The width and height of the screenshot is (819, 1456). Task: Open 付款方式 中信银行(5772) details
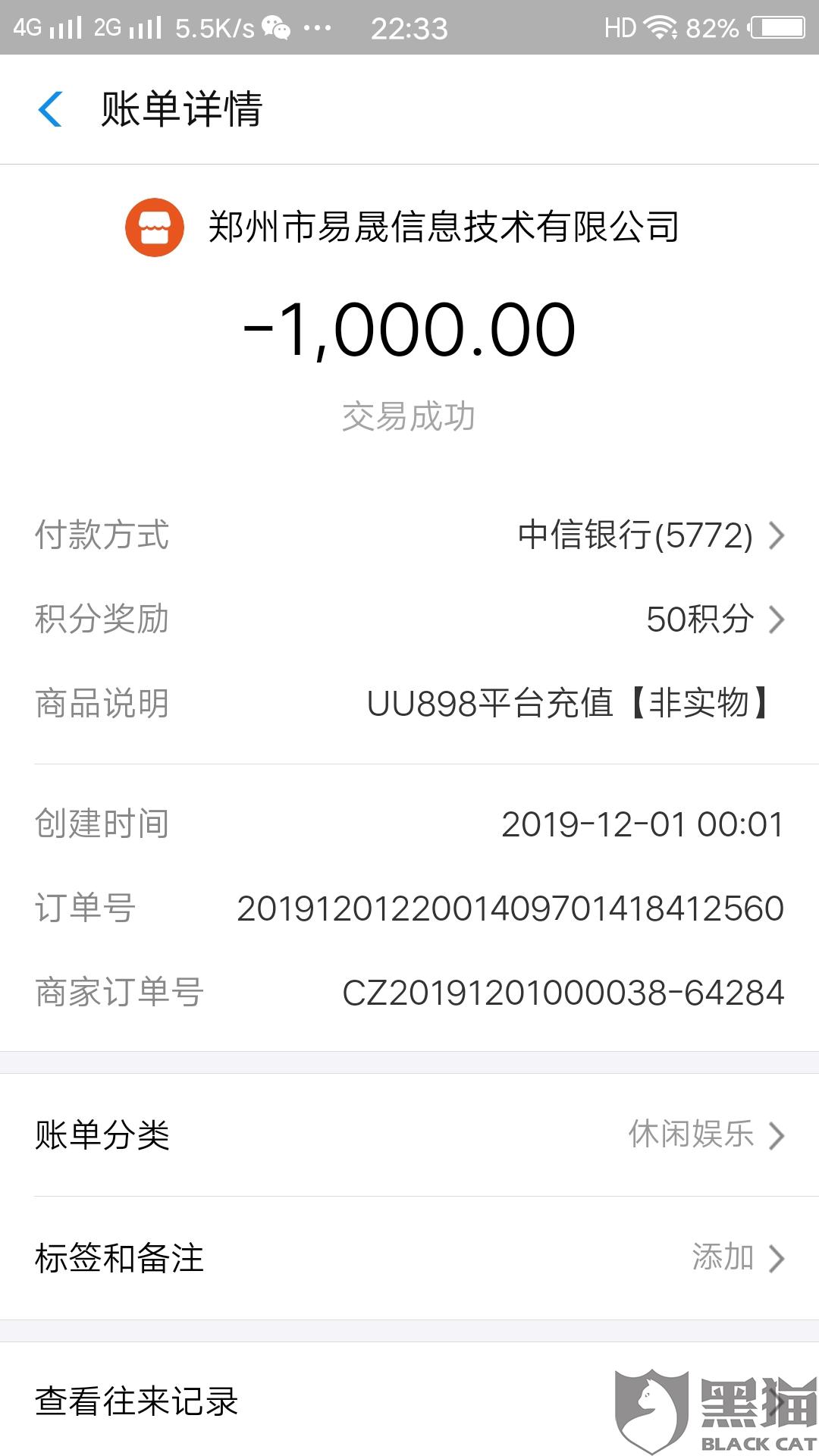click(649, 535)
